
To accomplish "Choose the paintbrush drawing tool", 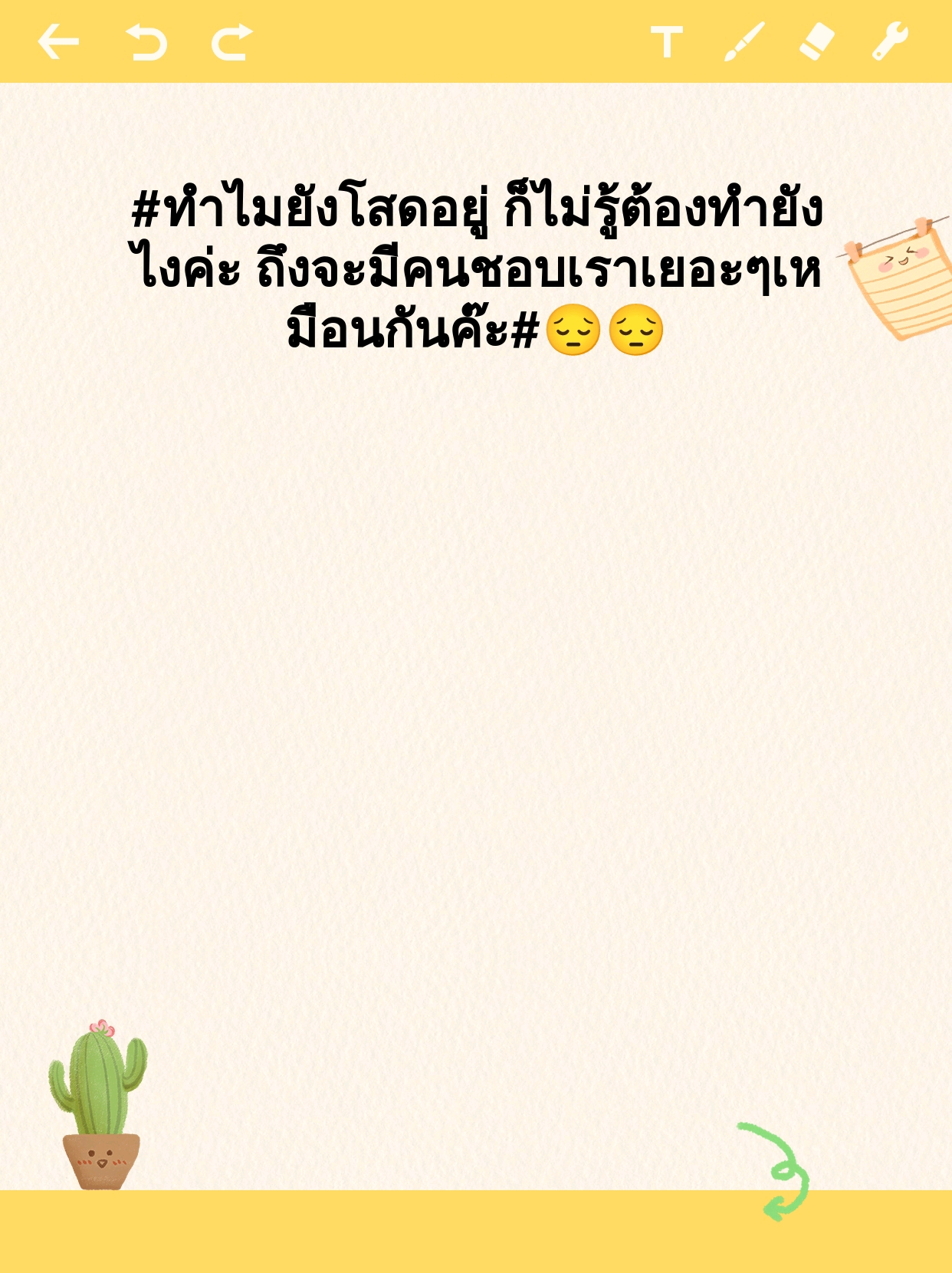I will click(x=744, y=41).
